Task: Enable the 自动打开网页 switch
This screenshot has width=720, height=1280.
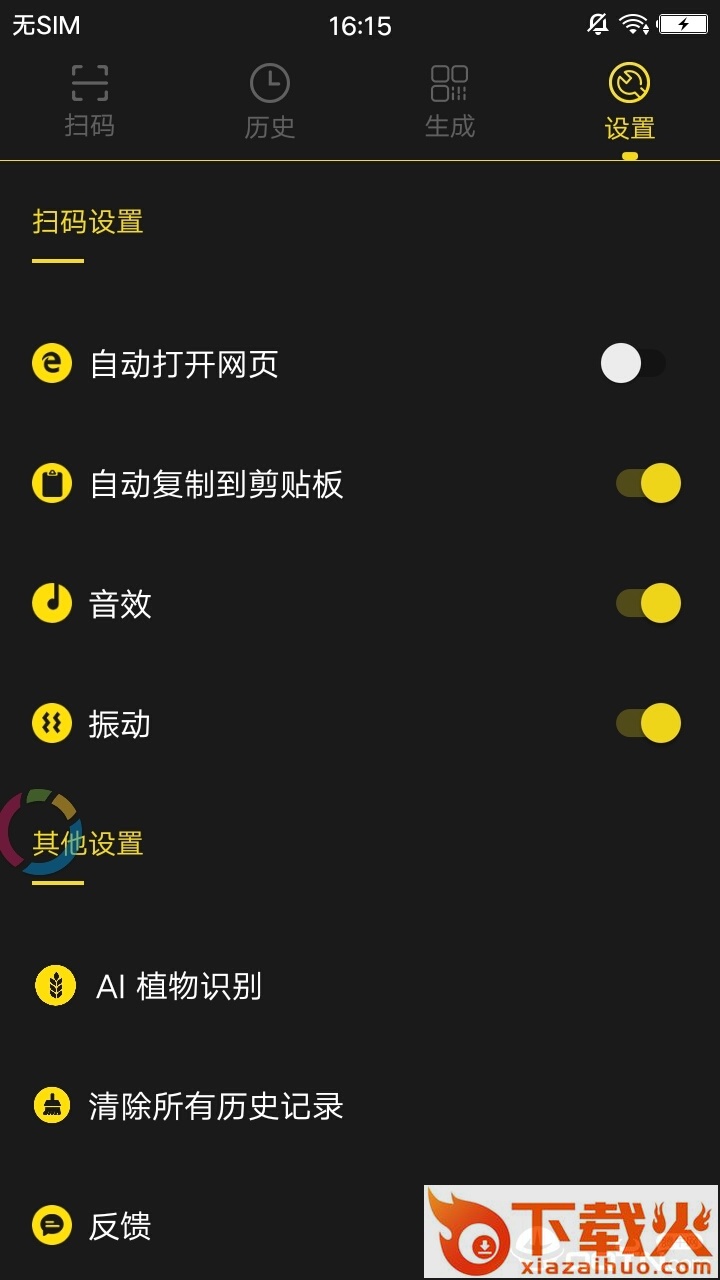Action: click(636, 363)
